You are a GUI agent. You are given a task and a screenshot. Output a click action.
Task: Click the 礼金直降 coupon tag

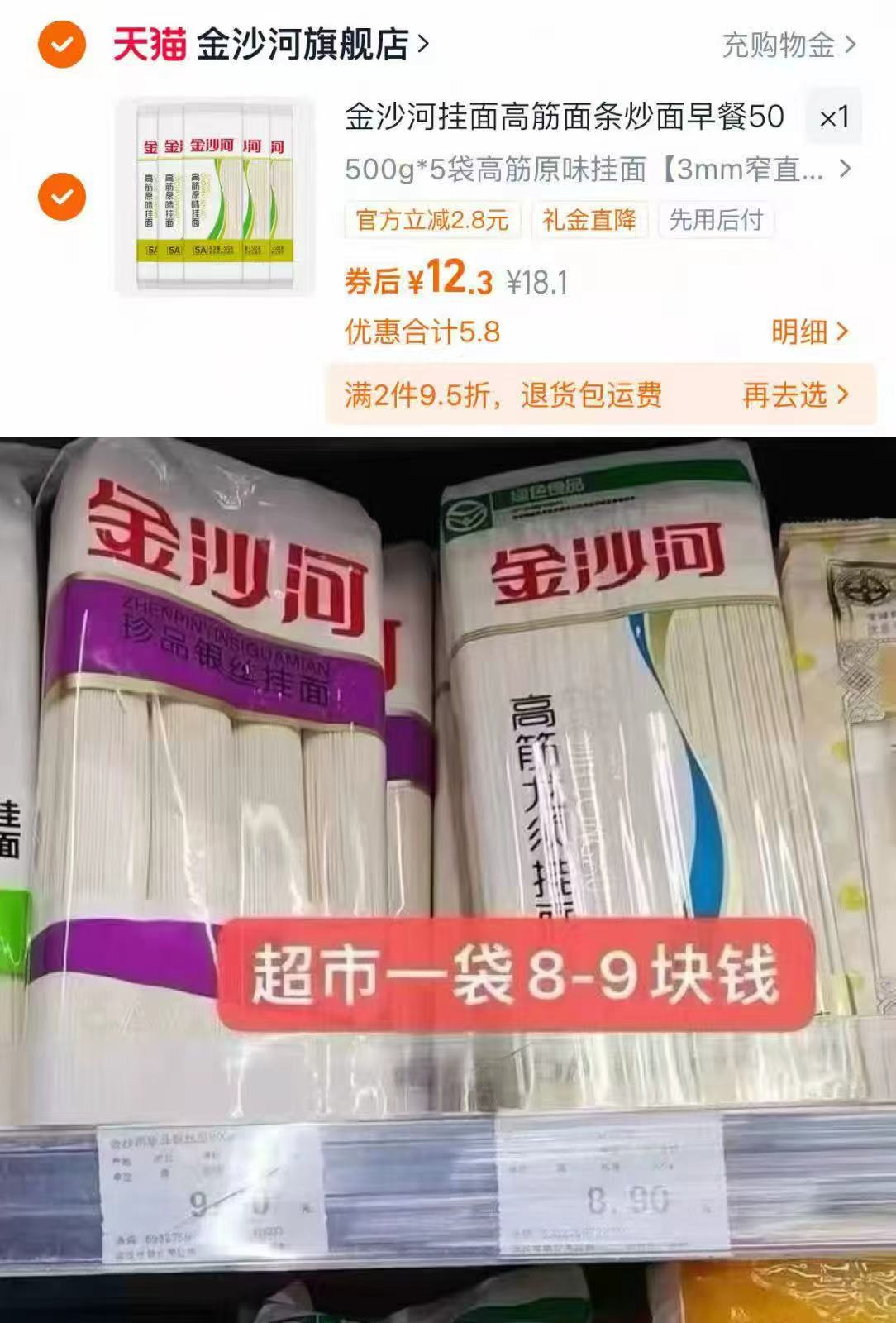pos(590,221)
